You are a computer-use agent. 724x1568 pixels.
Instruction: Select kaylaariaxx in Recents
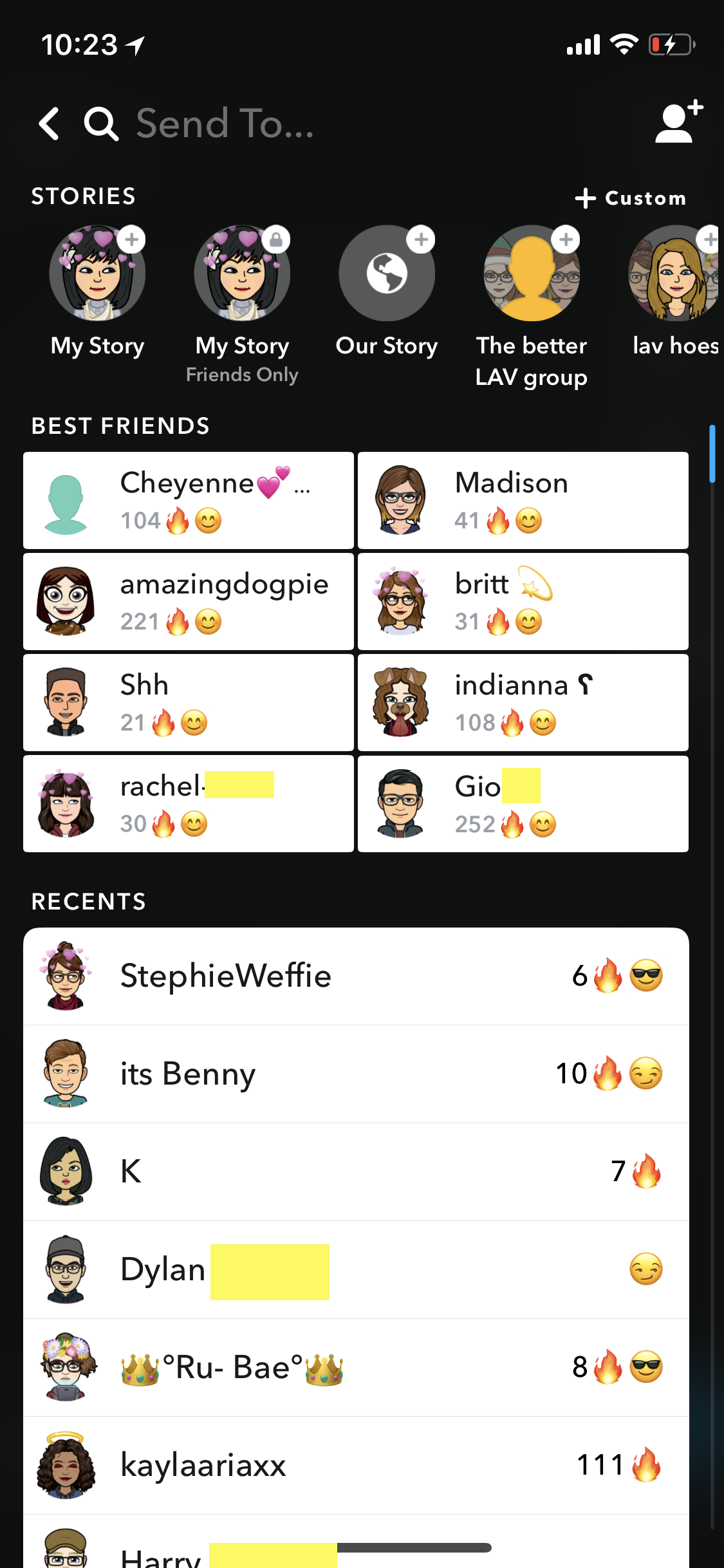[356, 1465]
